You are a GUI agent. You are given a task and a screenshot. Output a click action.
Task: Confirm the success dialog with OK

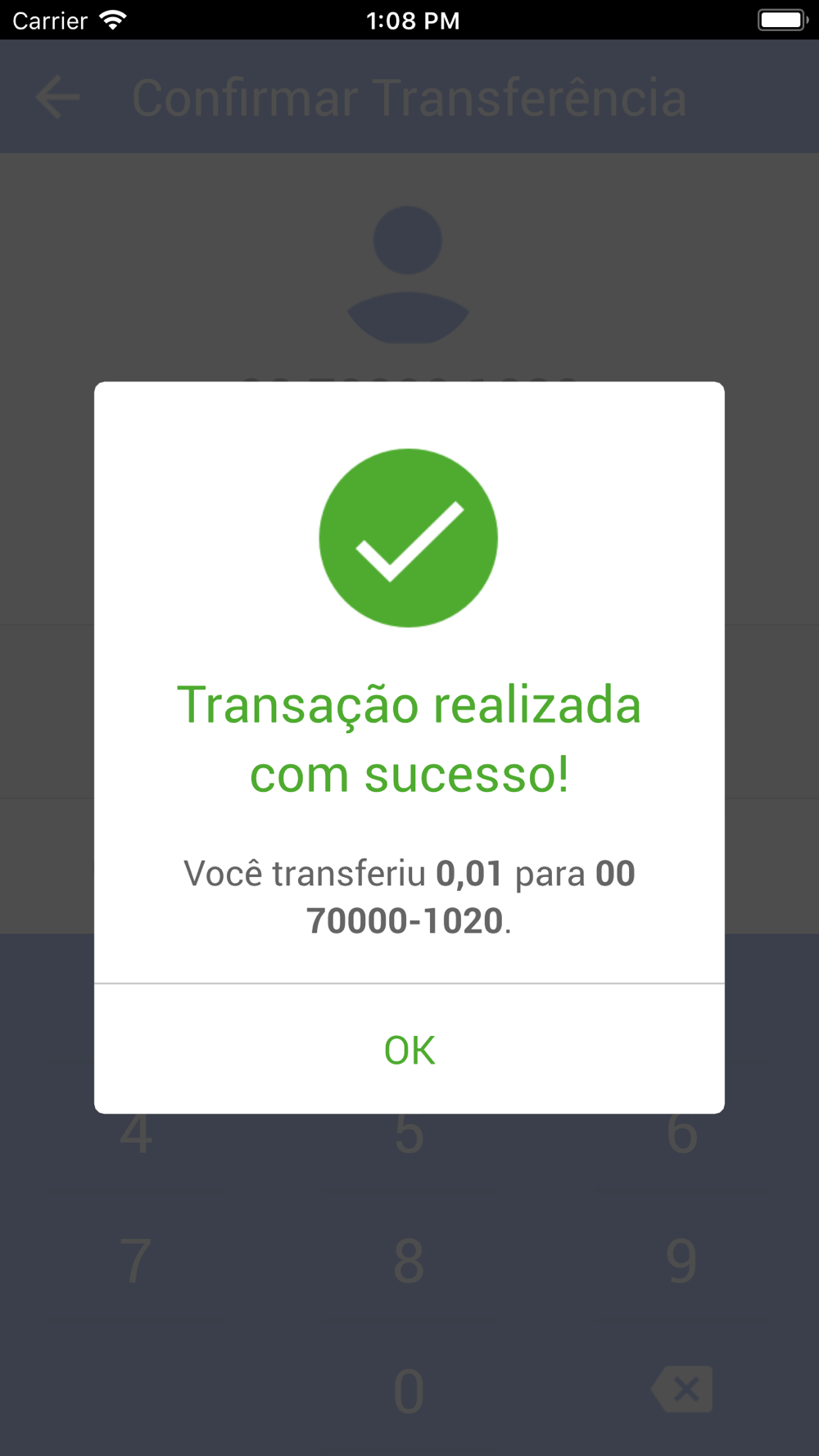click(x=409, y=1050)
